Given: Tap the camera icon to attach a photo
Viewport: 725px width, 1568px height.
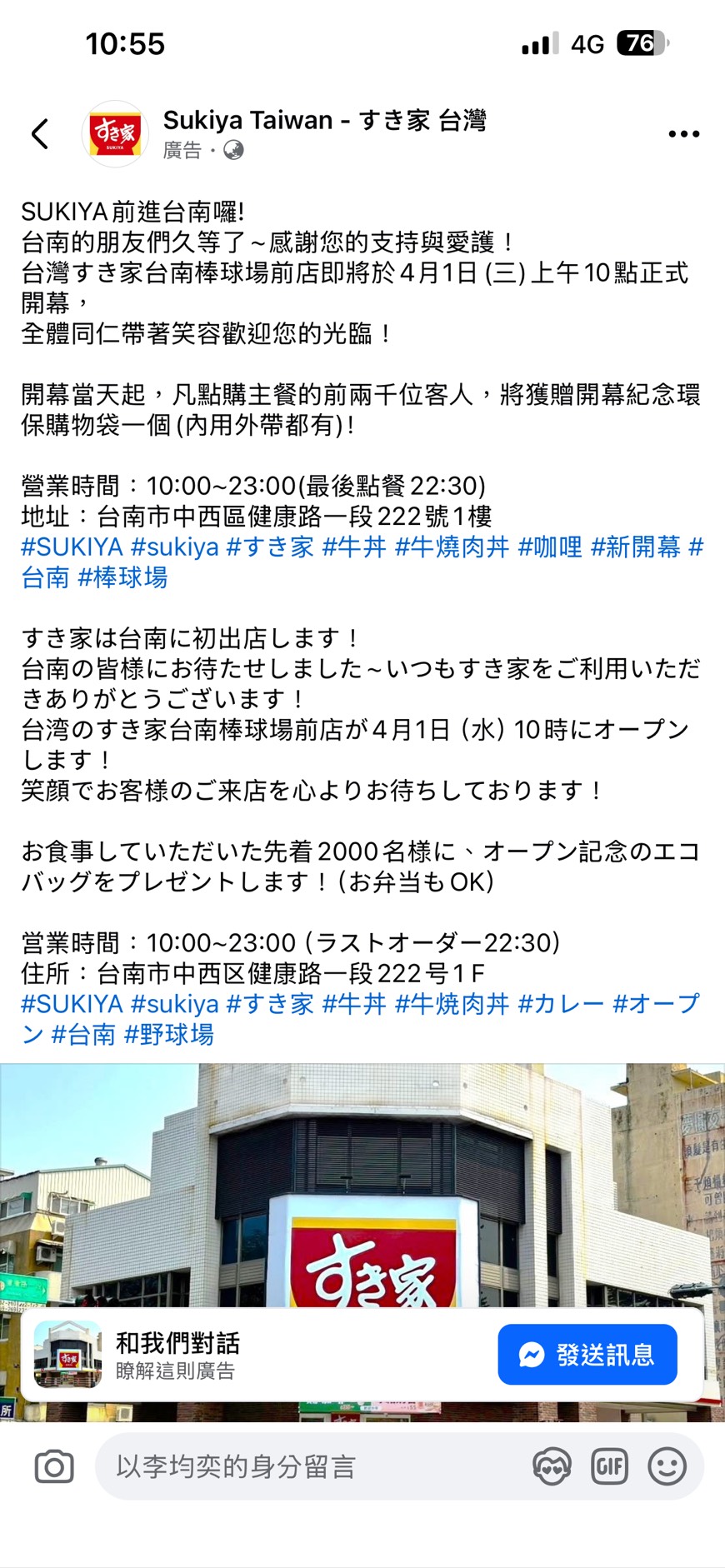Looking at the screenshot, I should (x=54, y=1466).
